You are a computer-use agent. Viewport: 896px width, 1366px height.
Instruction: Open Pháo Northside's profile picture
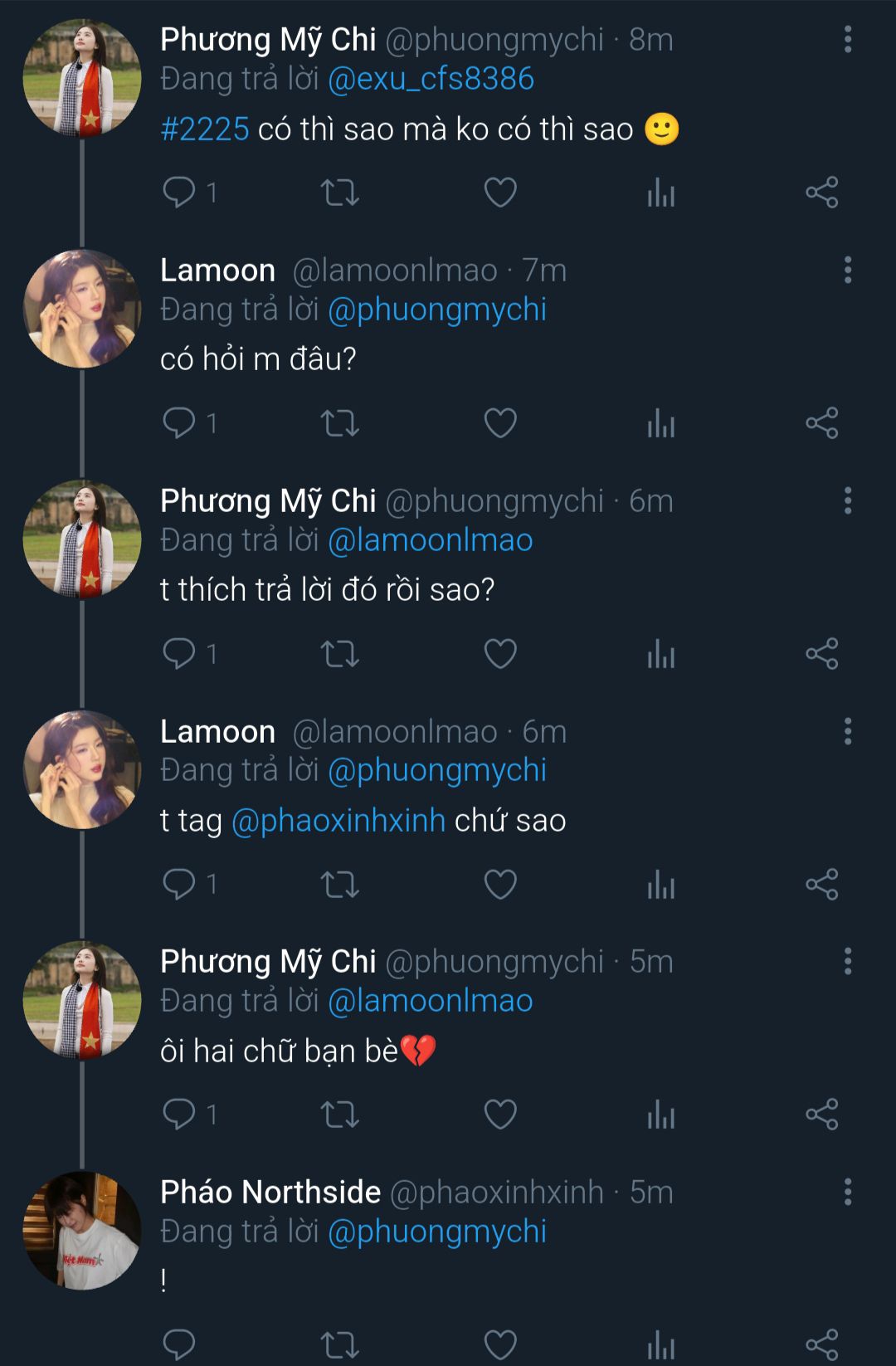81,1230
